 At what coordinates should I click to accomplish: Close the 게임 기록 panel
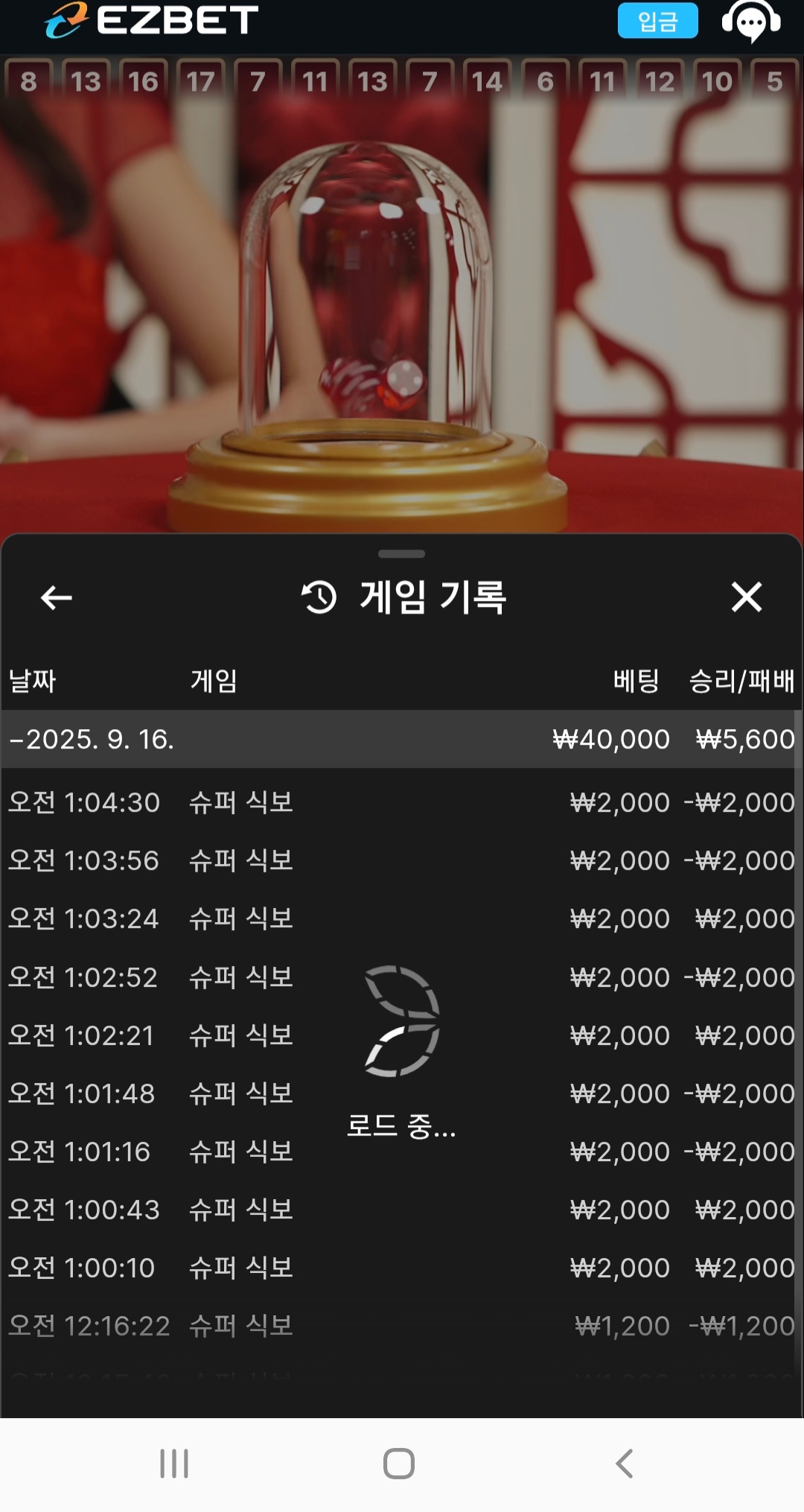point(746,597)
